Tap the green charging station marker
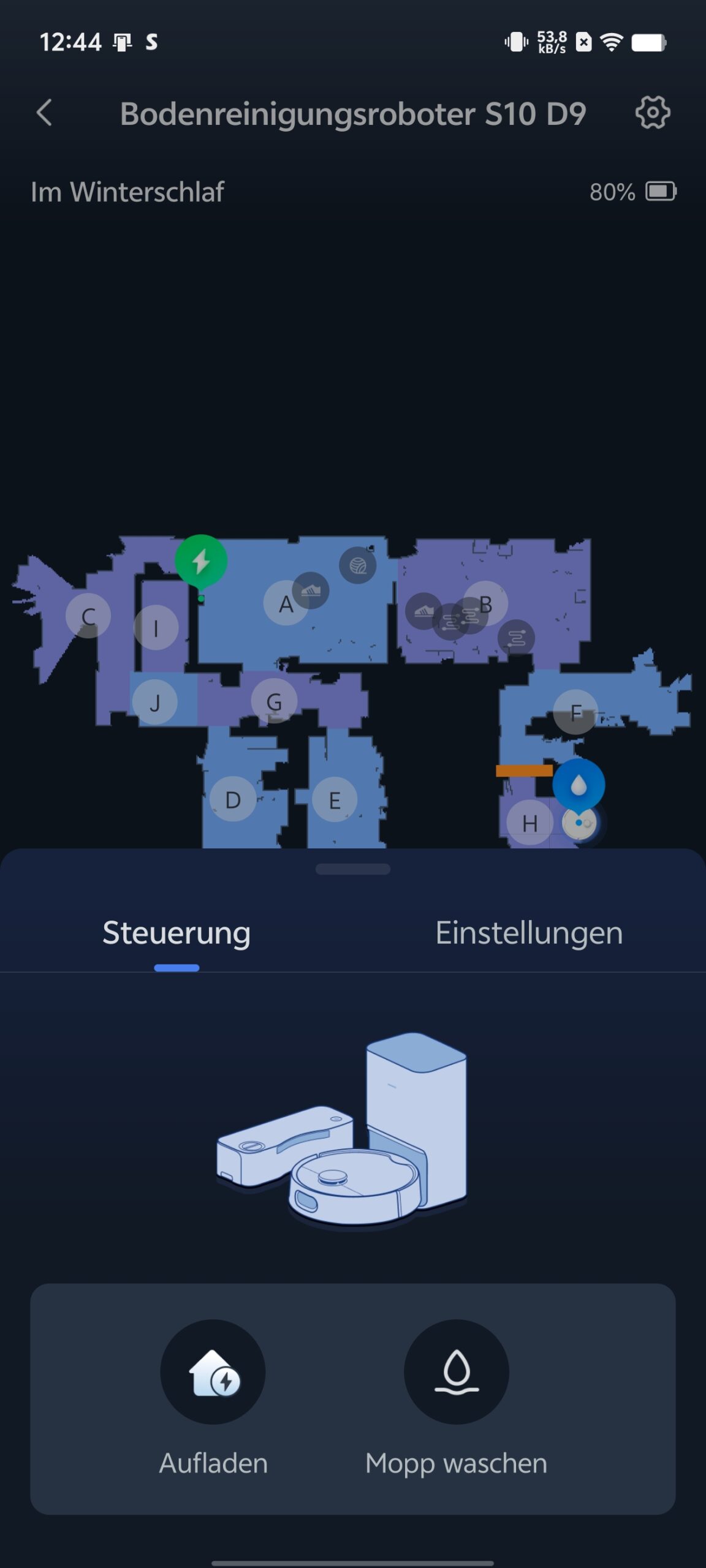 point(201,561)
